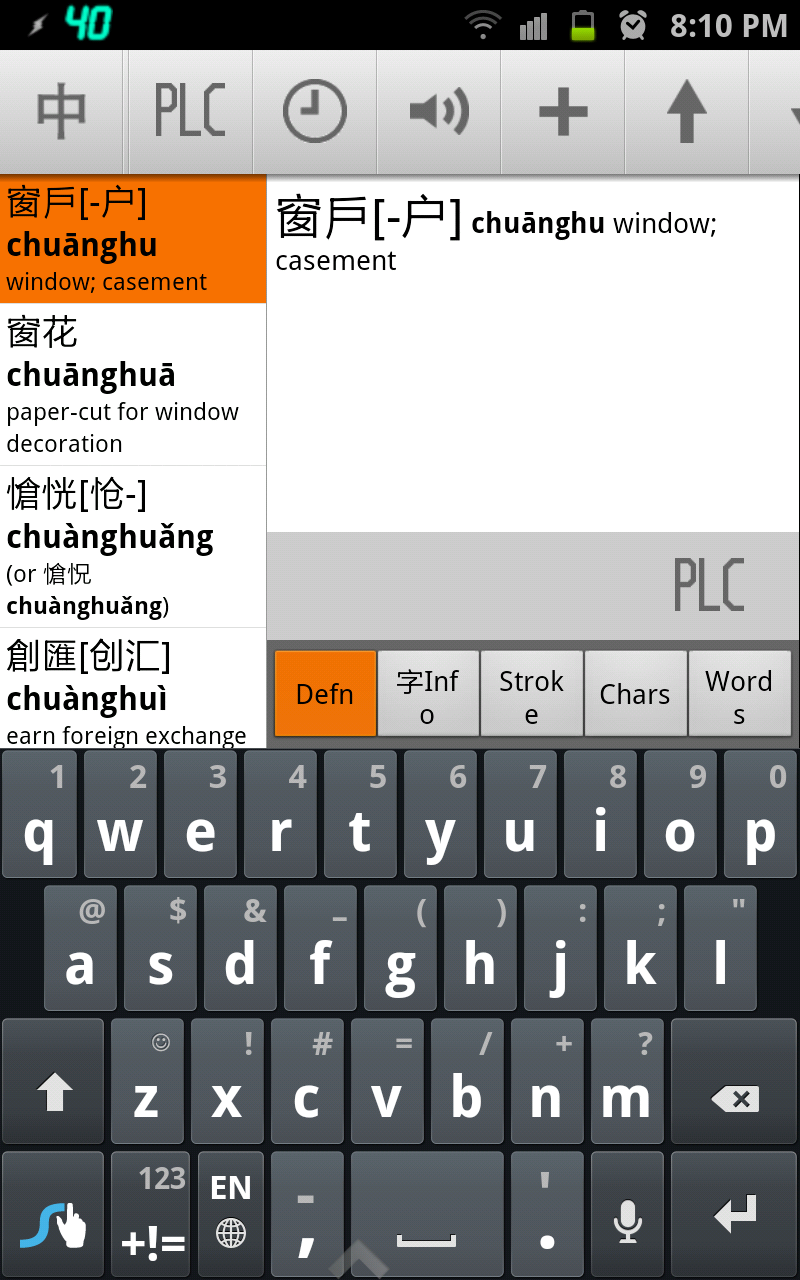Switch to the Words tab
This screenshot has width=800, height=1280.
point(740,694)
